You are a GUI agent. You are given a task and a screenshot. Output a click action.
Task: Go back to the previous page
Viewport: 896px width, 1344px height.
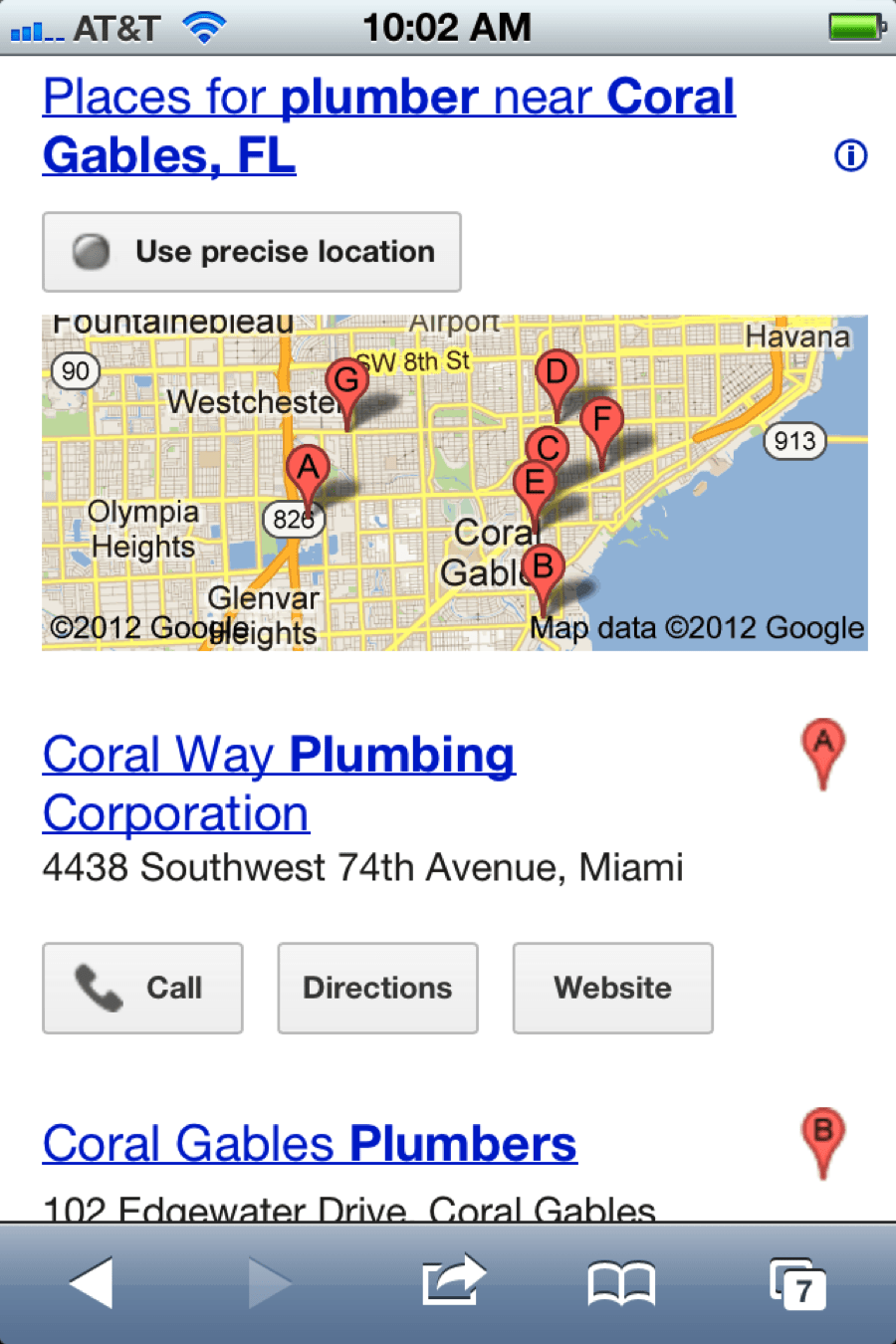tap(91, 1282)
